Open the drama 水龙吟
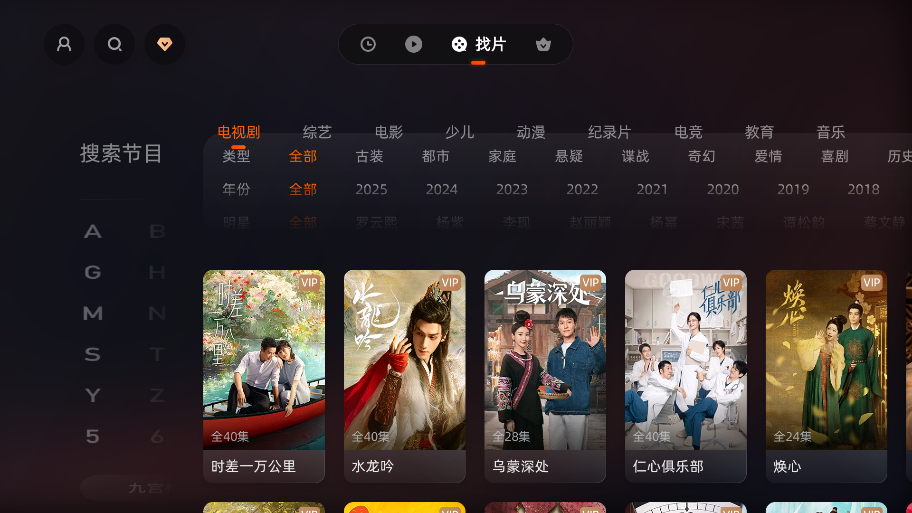Image resolution: width=912 pixels, height=513 pixels. (404, 375)
